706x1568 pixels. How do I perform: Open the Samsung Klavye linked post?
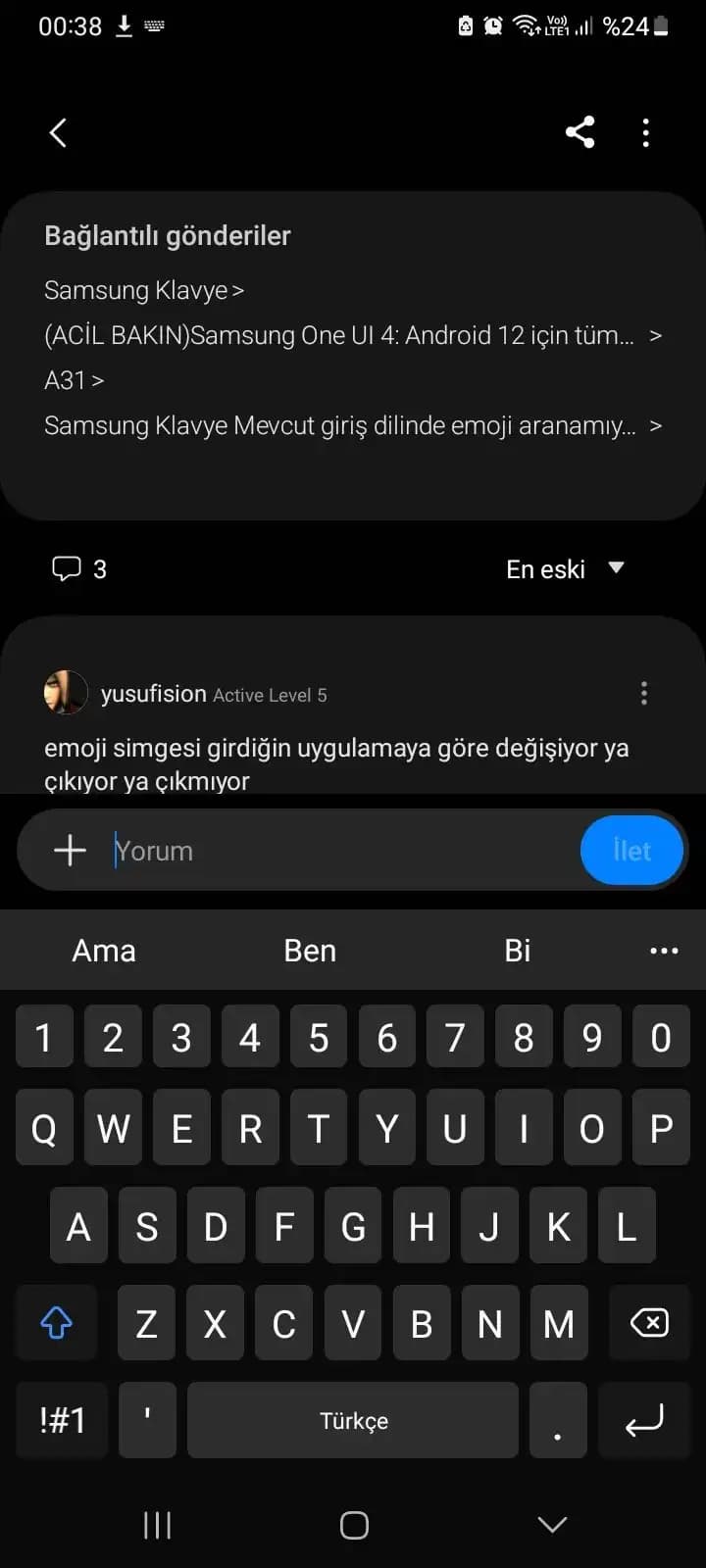(143, 290)
